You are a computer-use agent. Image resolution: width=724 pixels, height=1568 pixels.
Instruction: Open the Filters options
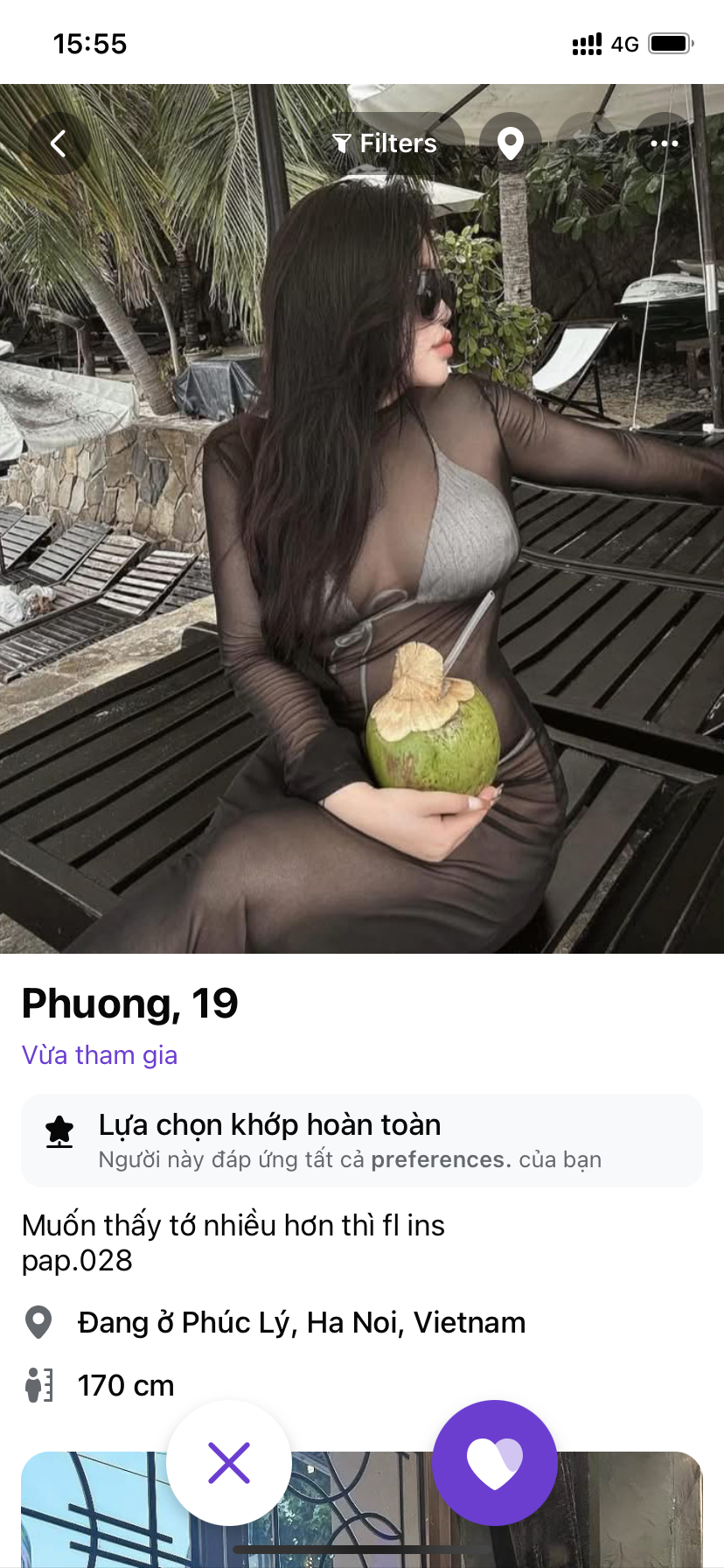coord(386,143)
